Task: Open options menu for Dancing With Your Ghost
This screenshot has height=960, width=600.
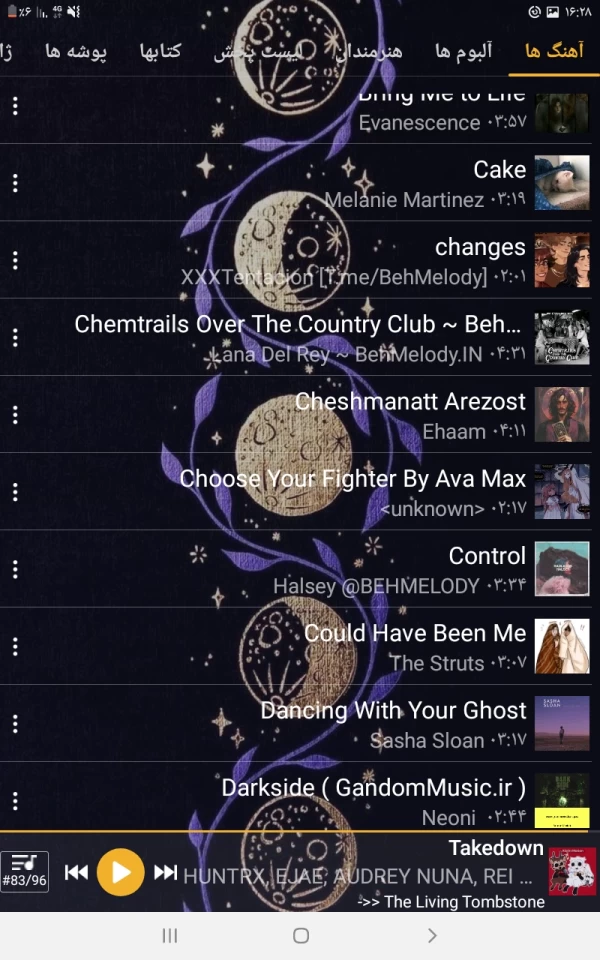Action: click(x=15, y=723)
